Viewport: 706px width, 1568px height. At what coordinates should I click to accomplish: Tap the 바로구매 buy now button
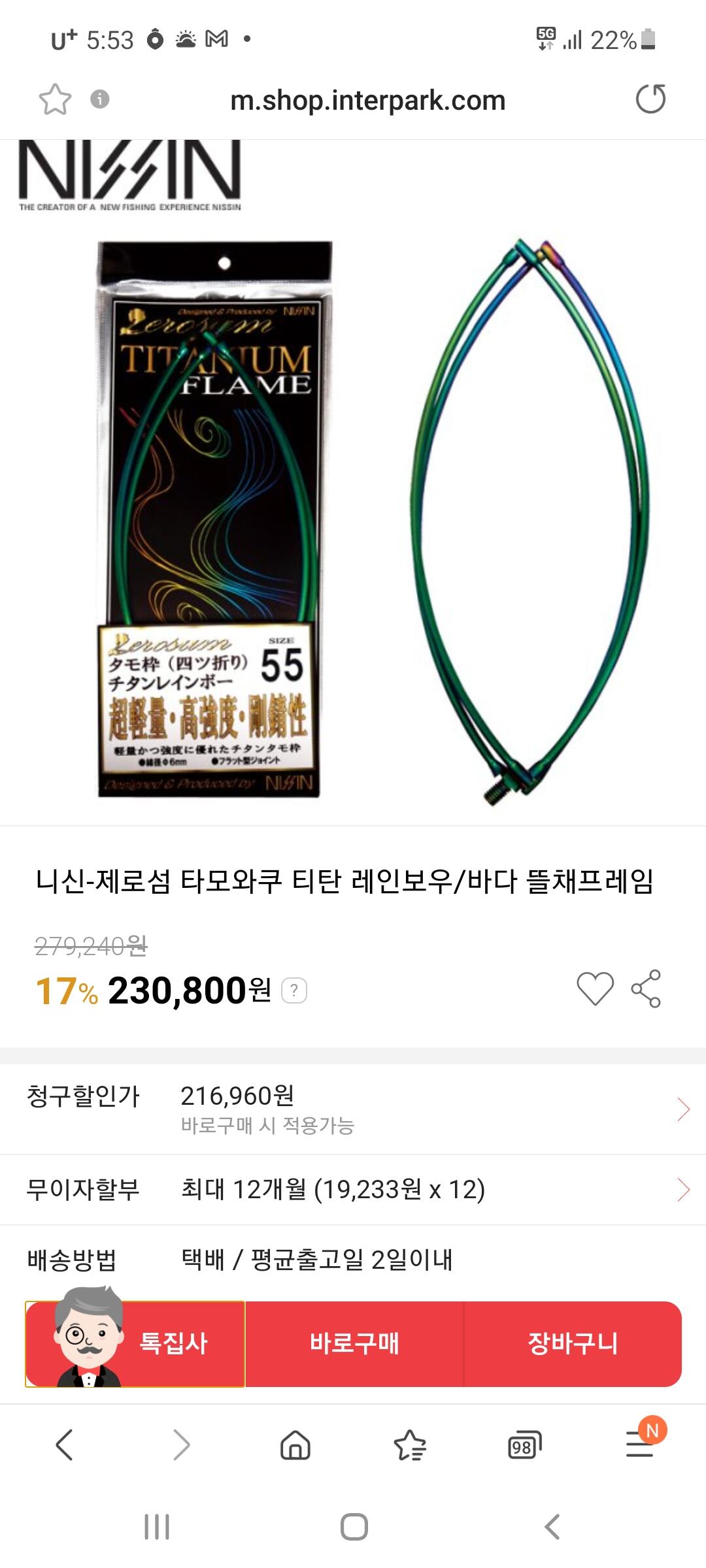[354, 1343]
